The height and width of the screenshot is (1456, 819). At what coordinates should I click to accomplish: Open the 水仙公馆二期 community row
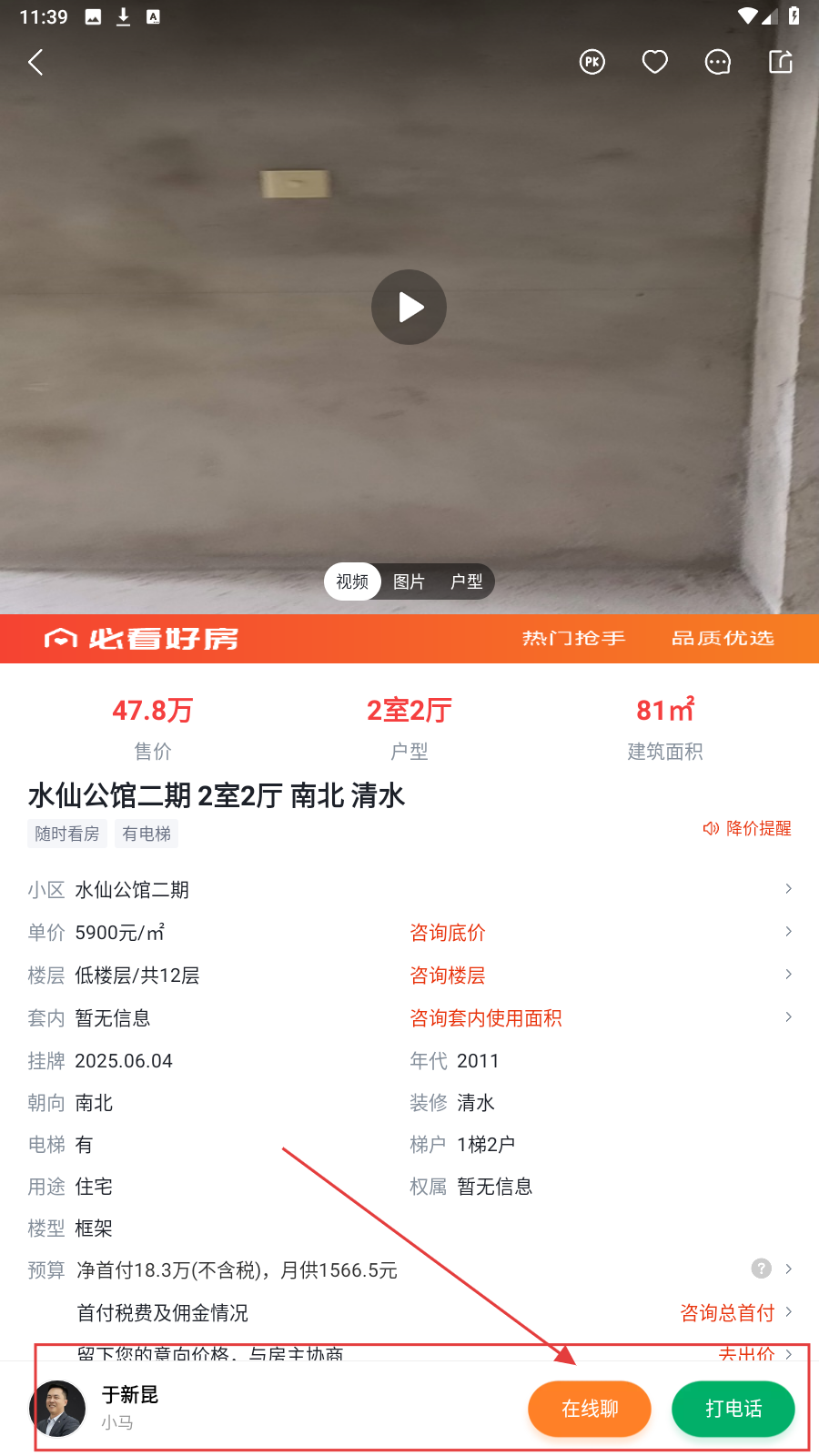click(x=409, y=889)
